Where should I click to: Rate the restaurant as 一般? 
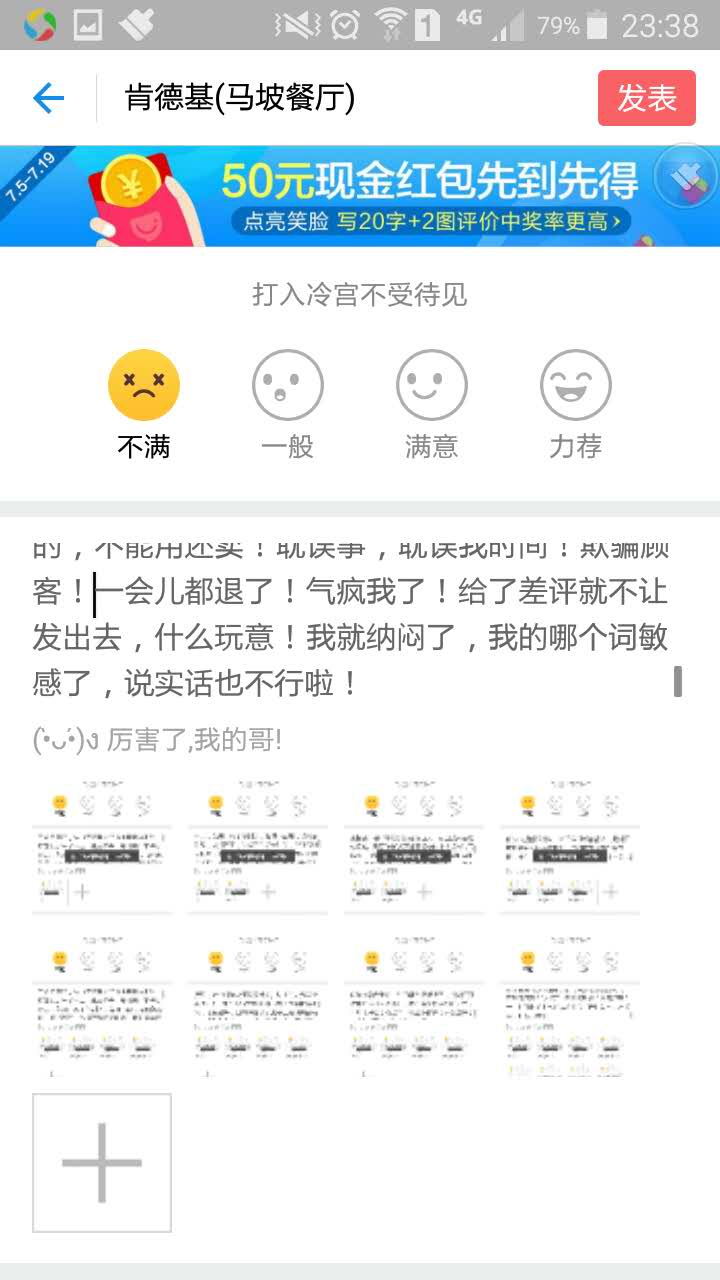(288, 386)
